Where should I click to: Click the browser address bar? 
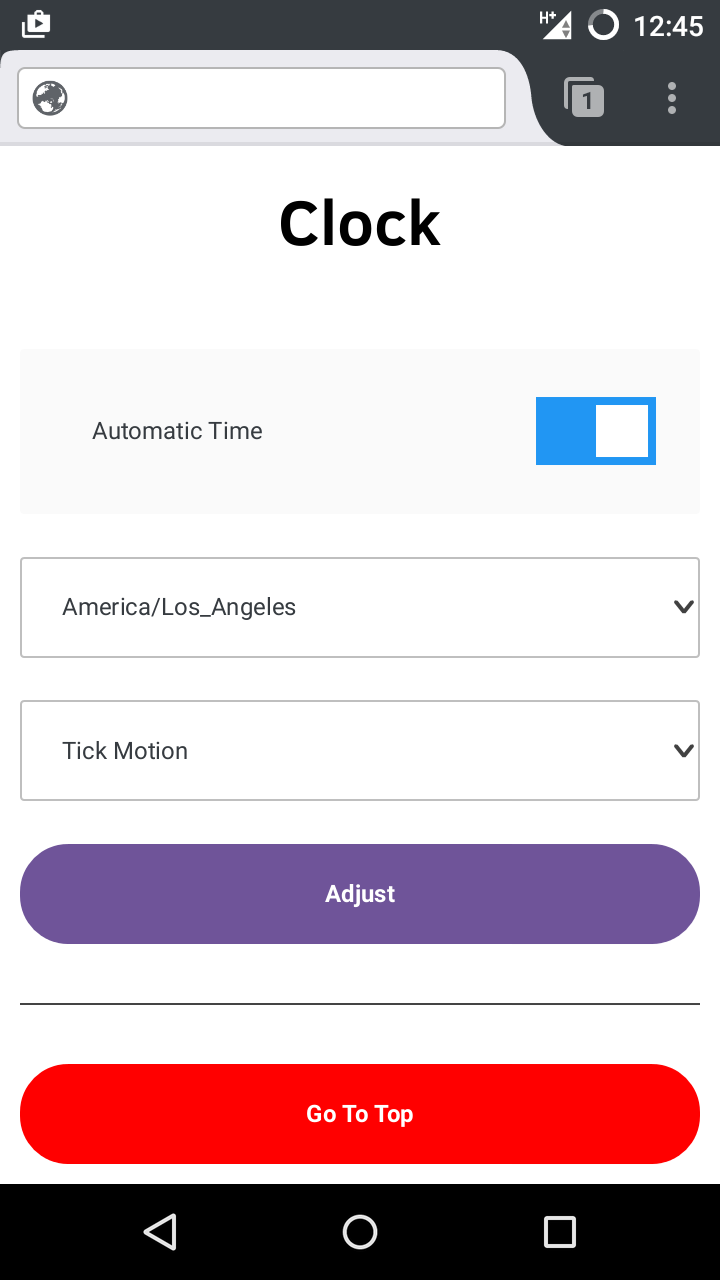click(x=280, y=98)
